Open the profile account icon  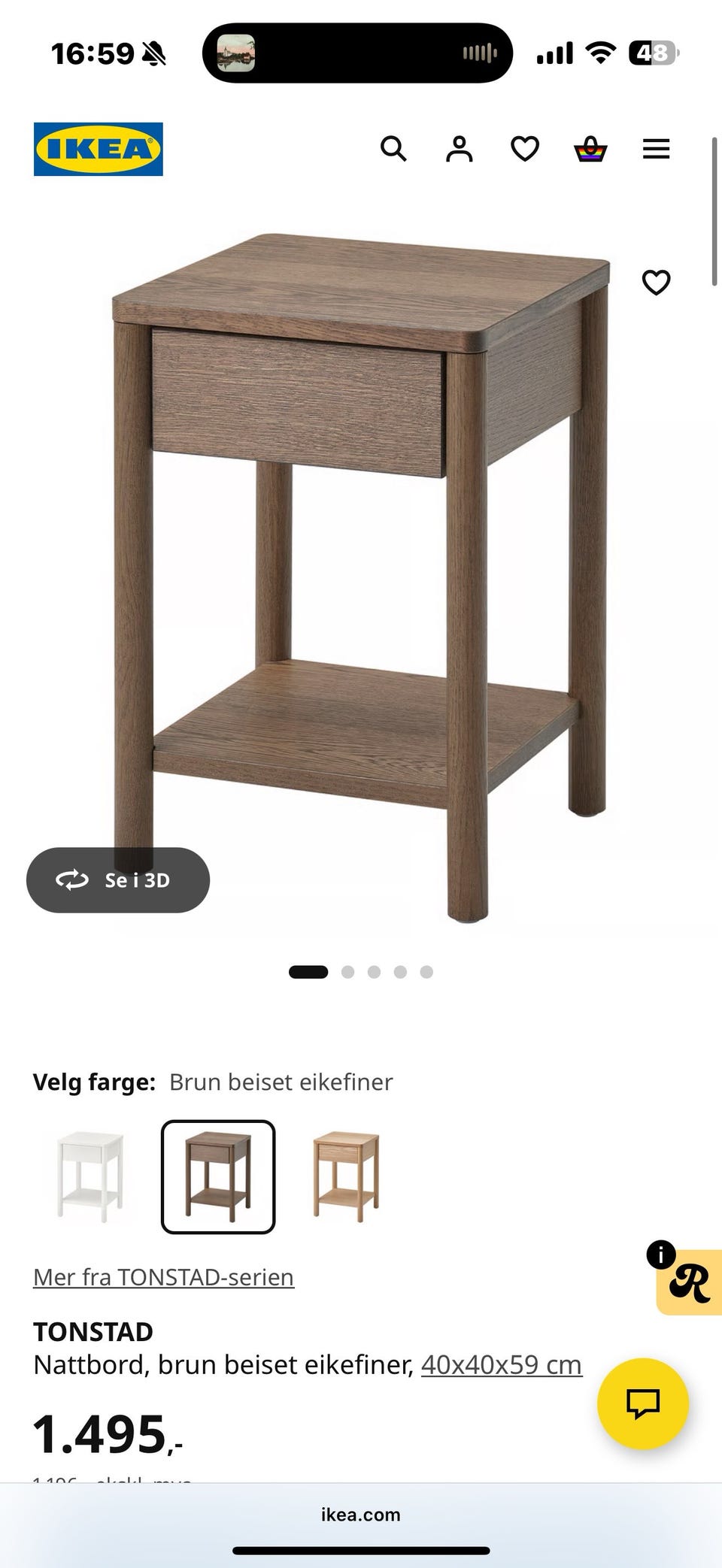(459, 149)
